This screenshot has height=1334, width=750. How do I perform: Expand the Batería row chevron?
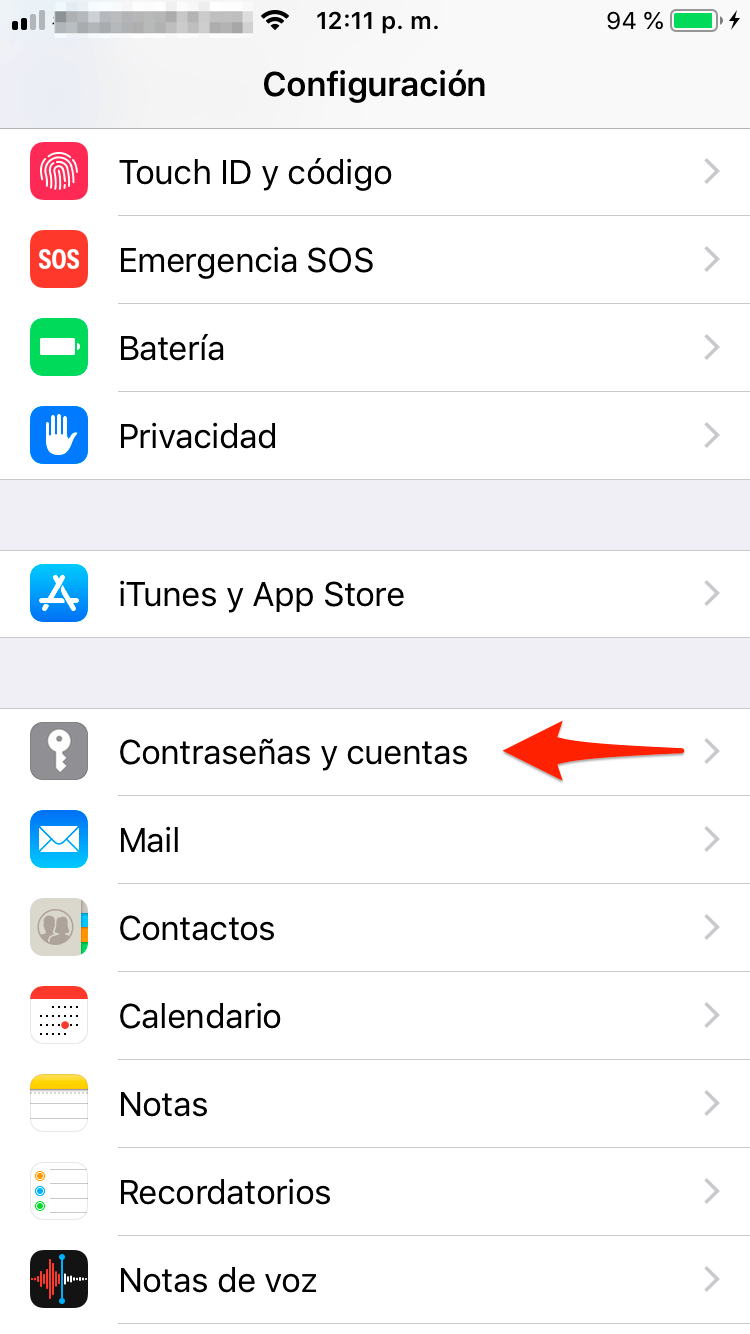711,347
